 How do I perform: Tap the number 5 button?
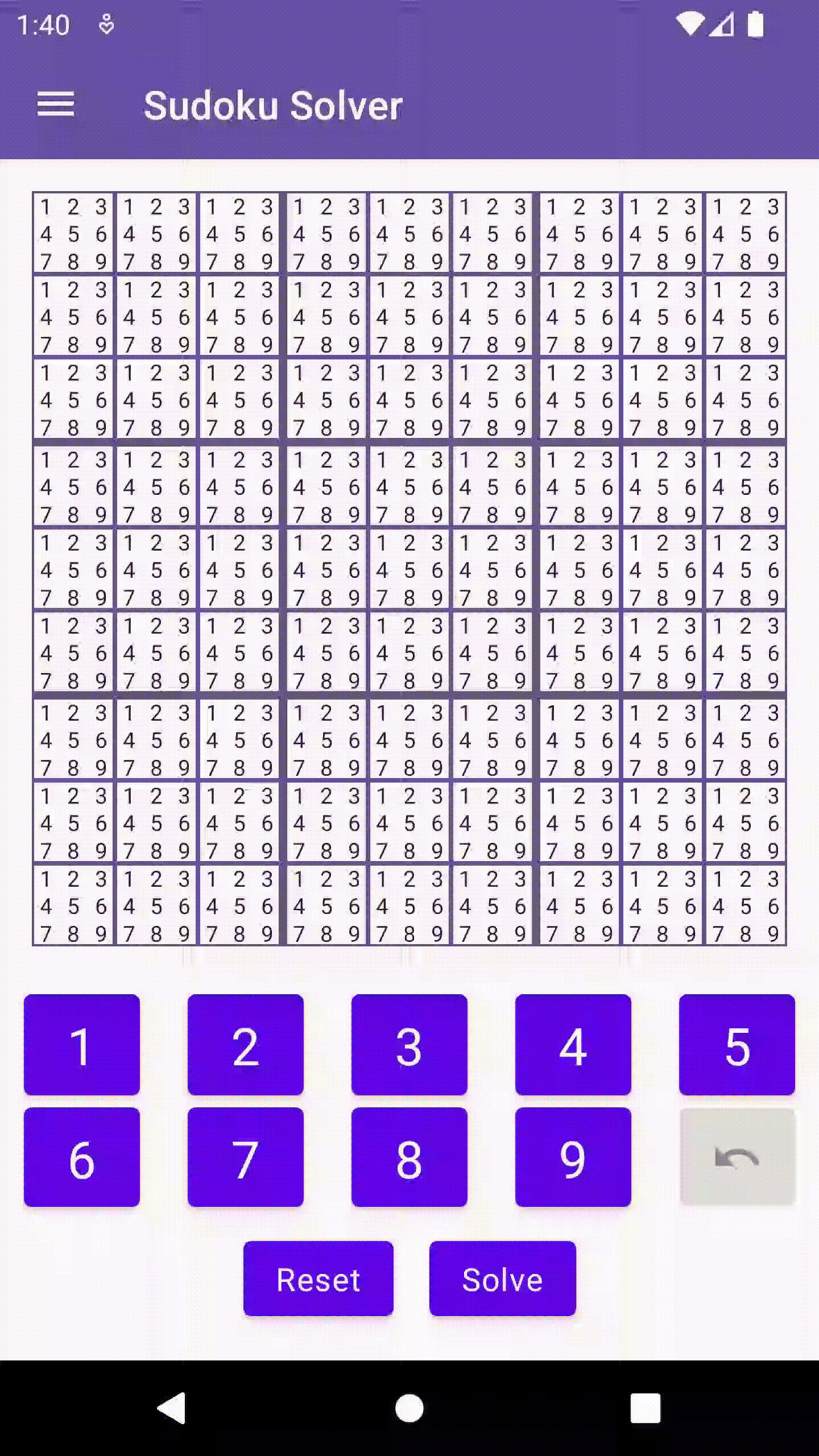click(x=737, y=1045)
